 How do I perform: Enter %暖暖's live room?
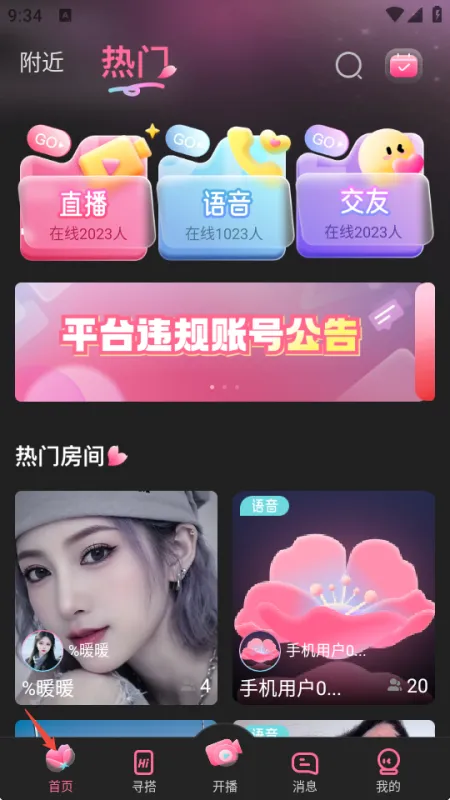point(116,597)
